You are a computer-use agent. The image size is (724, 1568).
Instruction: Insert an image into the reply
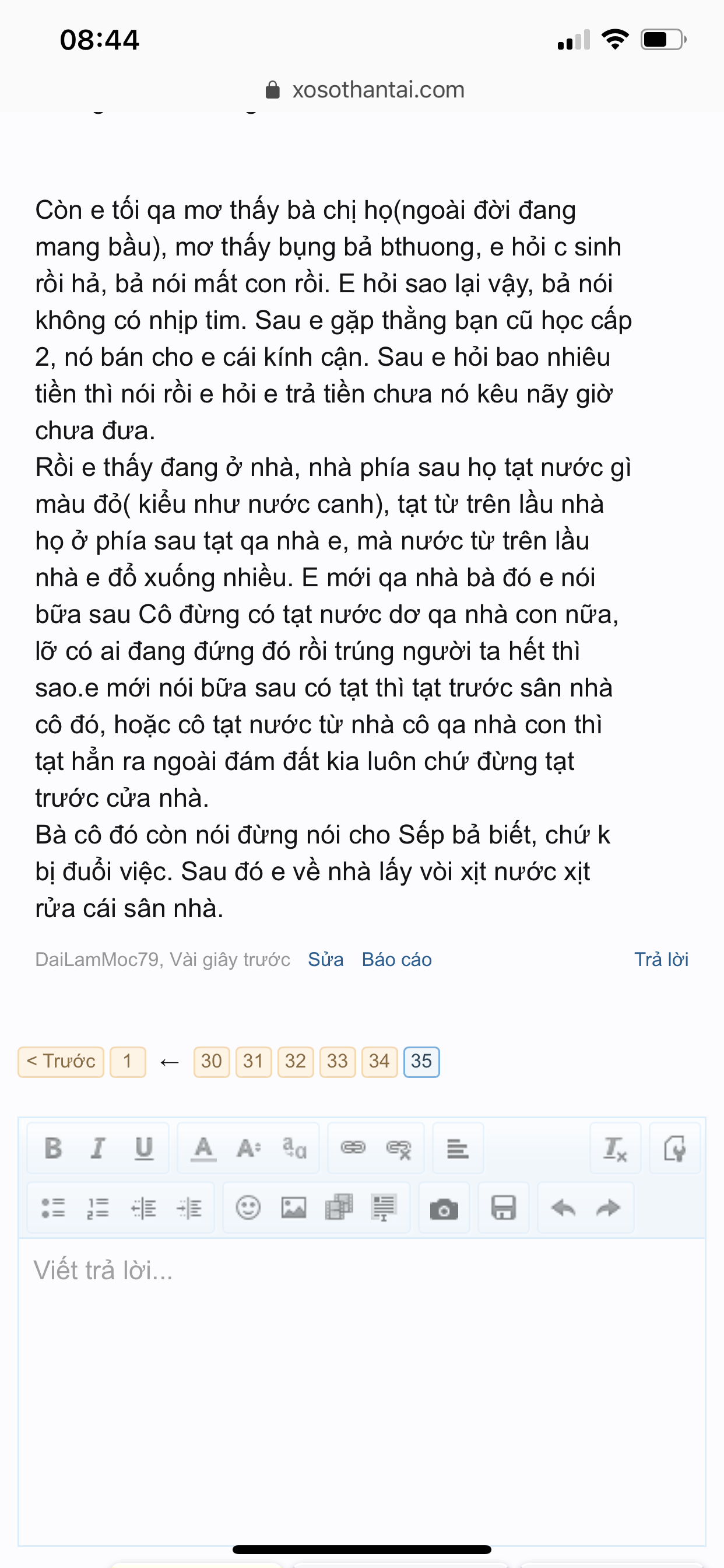pos(293,1207)
